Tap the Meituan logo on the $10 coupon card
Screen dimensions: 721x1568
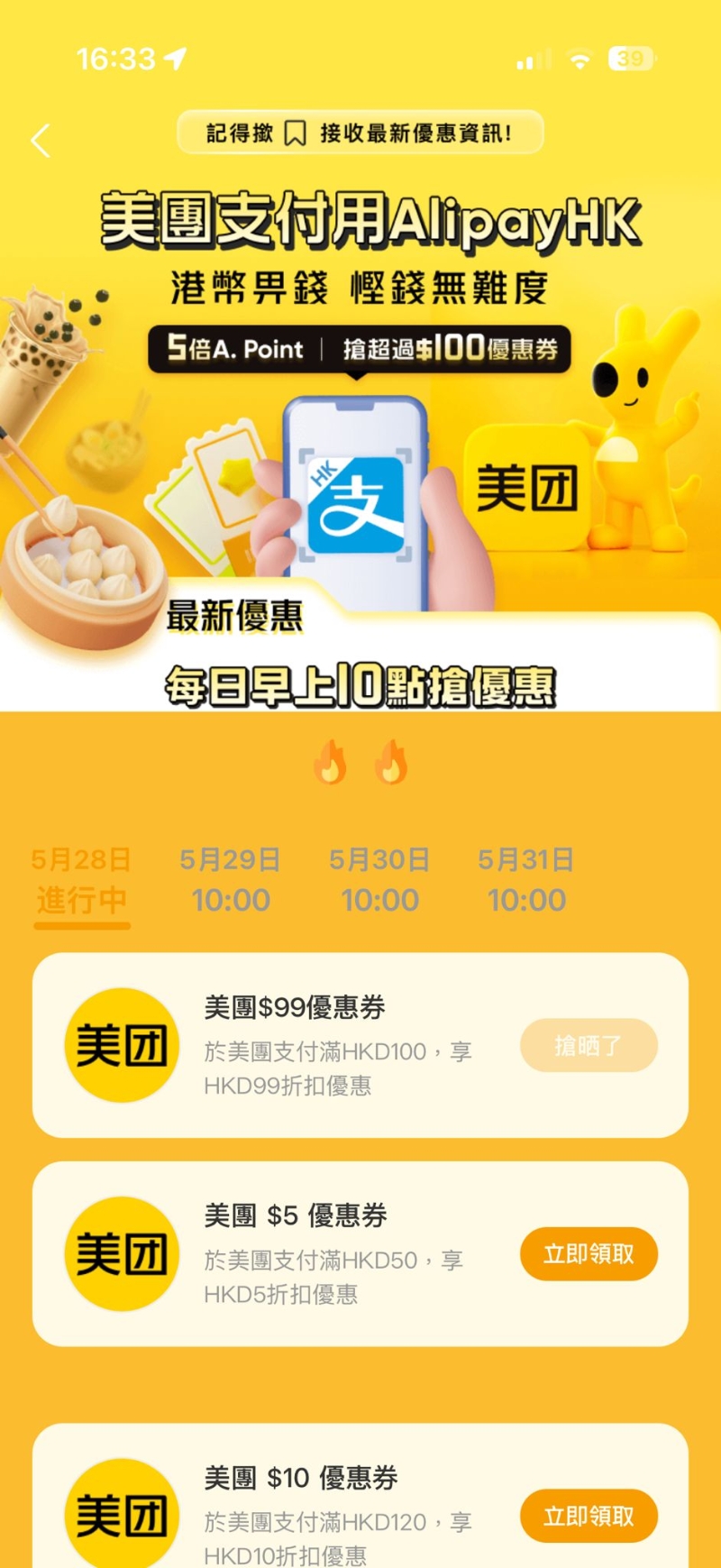[122, 1515]
